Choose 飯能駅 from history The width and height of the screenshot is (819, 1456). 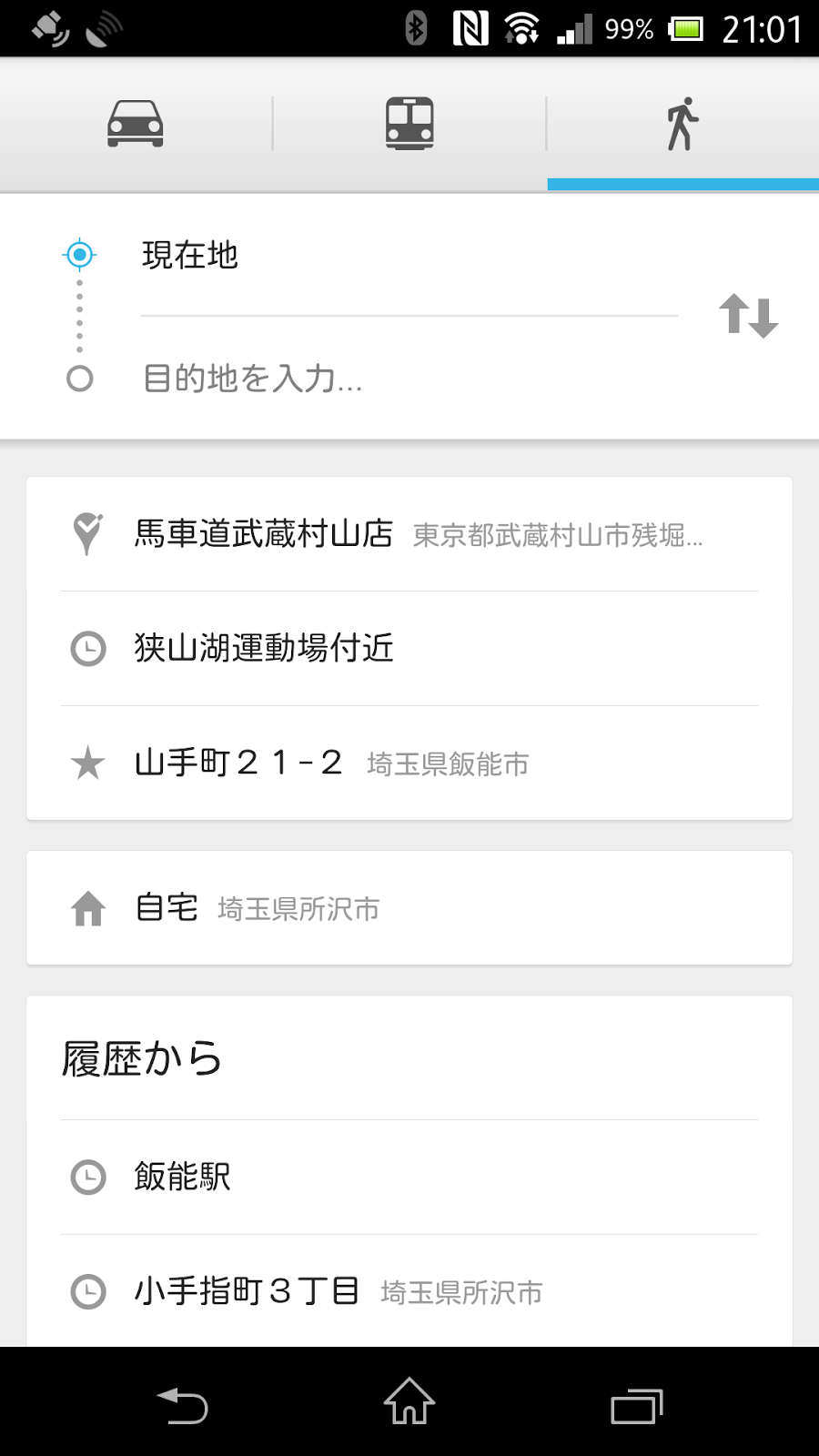409,1177
